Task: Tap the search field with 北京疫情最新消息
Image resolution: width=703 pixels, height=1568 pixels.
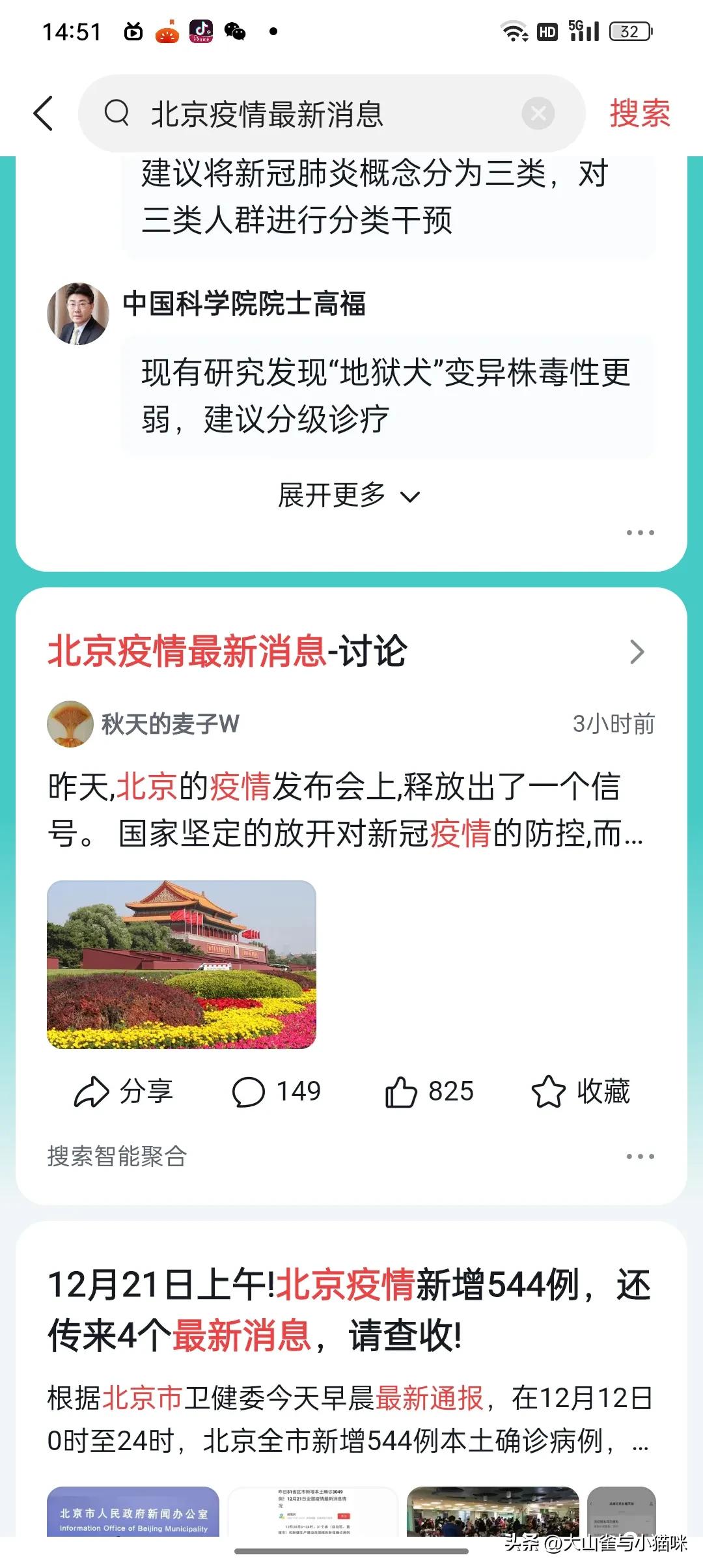Action: [x=312, y=115]
